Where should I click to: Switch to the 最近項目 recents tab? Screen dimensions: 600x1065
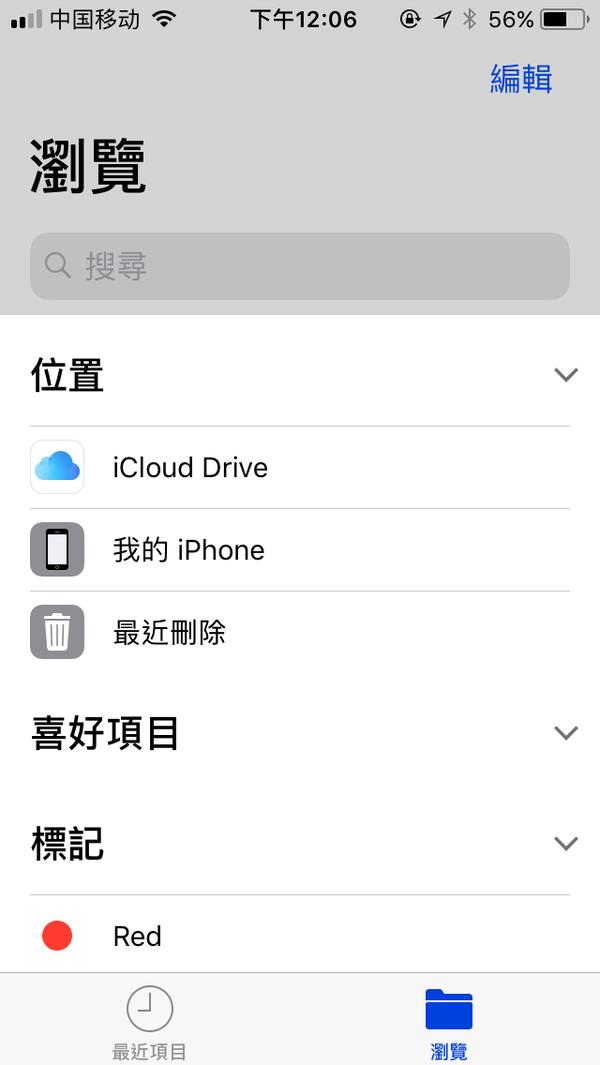coord(150,1022)
